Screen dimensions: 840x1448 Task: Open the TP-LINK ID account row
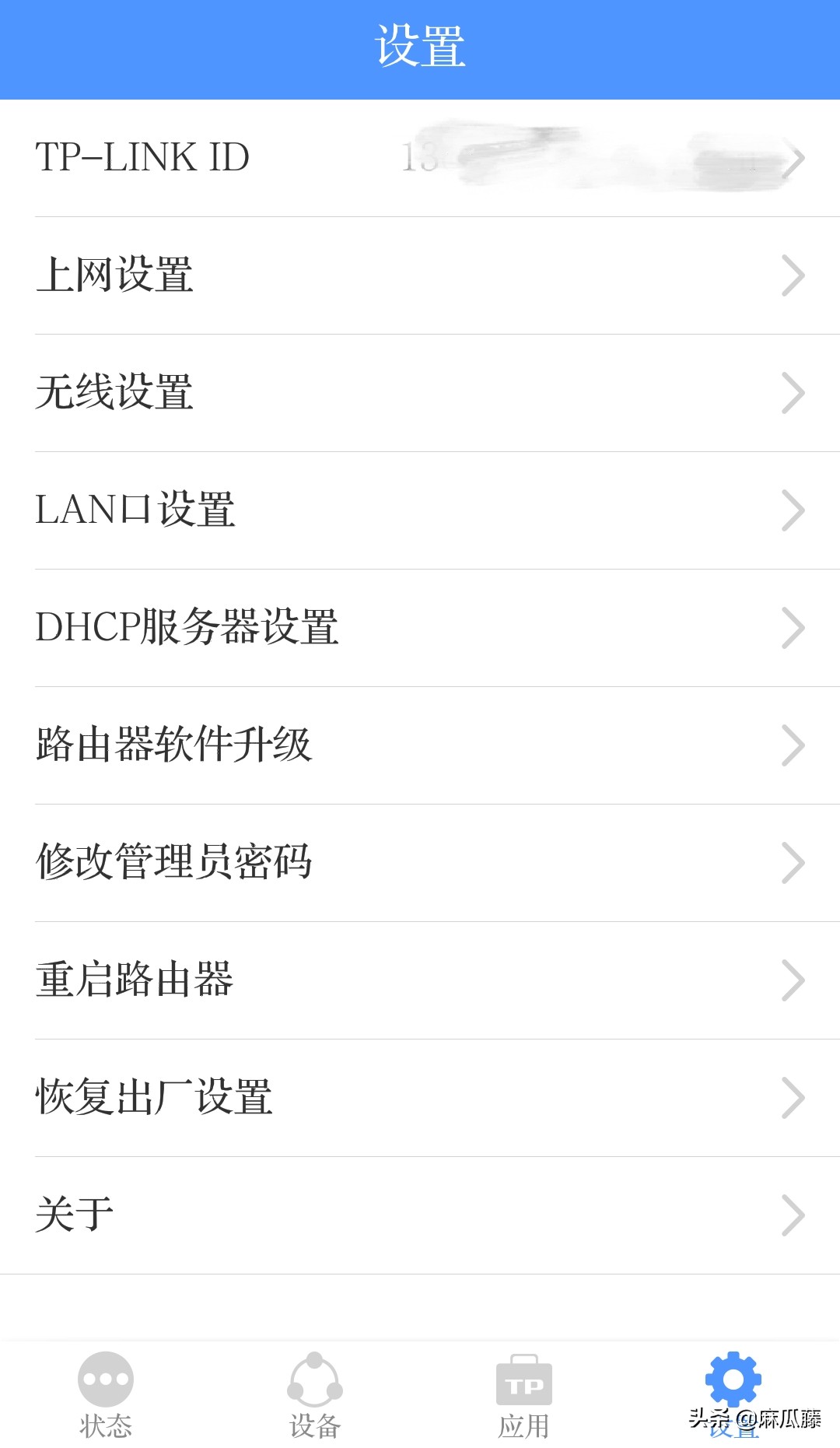click(420, 158)
